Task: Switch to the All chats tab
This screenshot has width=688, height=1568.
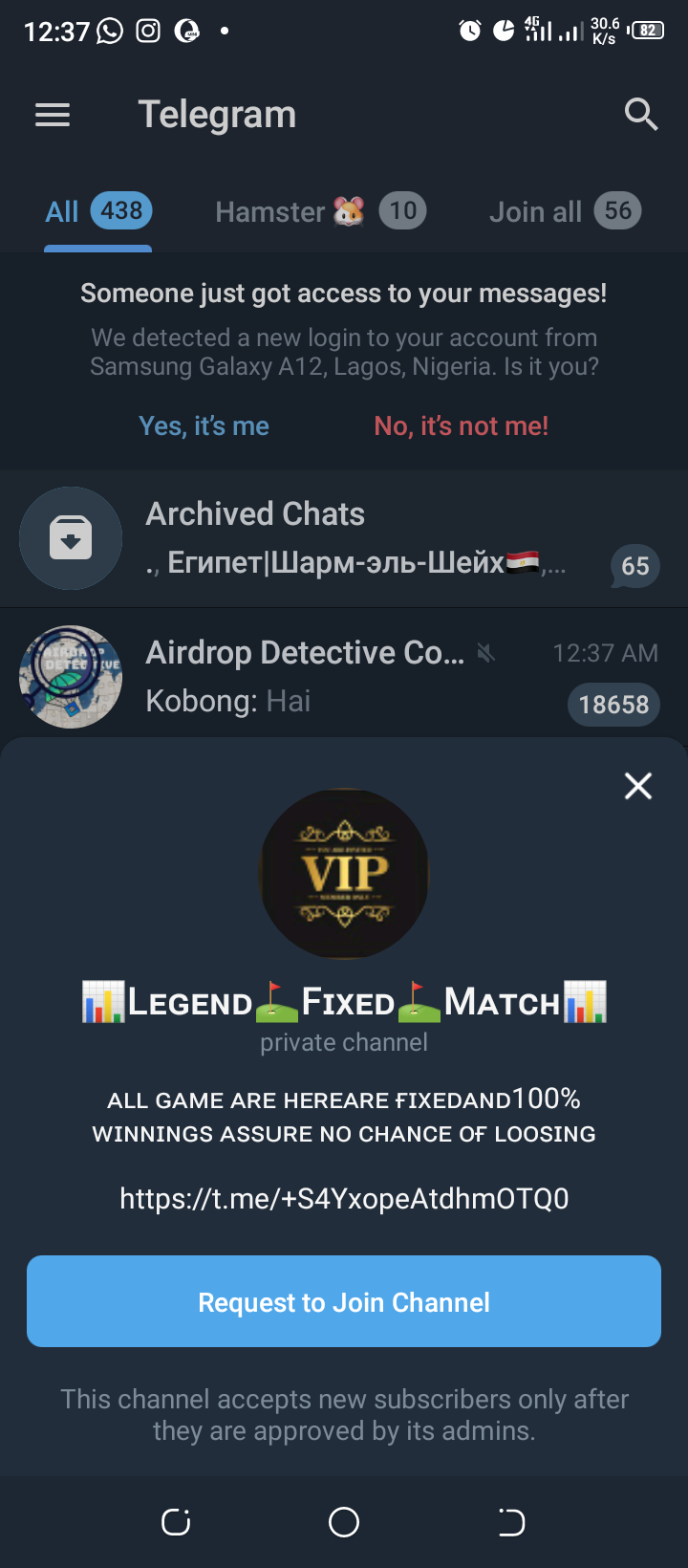Action: [97, 211]
